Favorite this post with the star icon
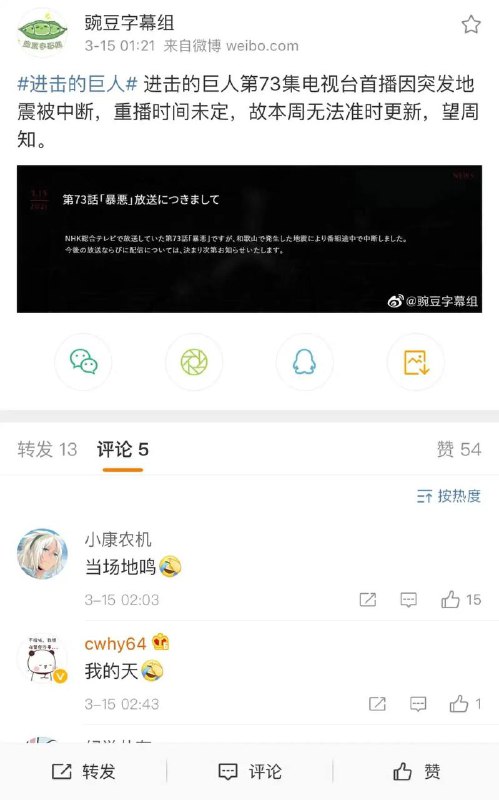This screenshot has width=499, height=800. click(x=471, y=24)
